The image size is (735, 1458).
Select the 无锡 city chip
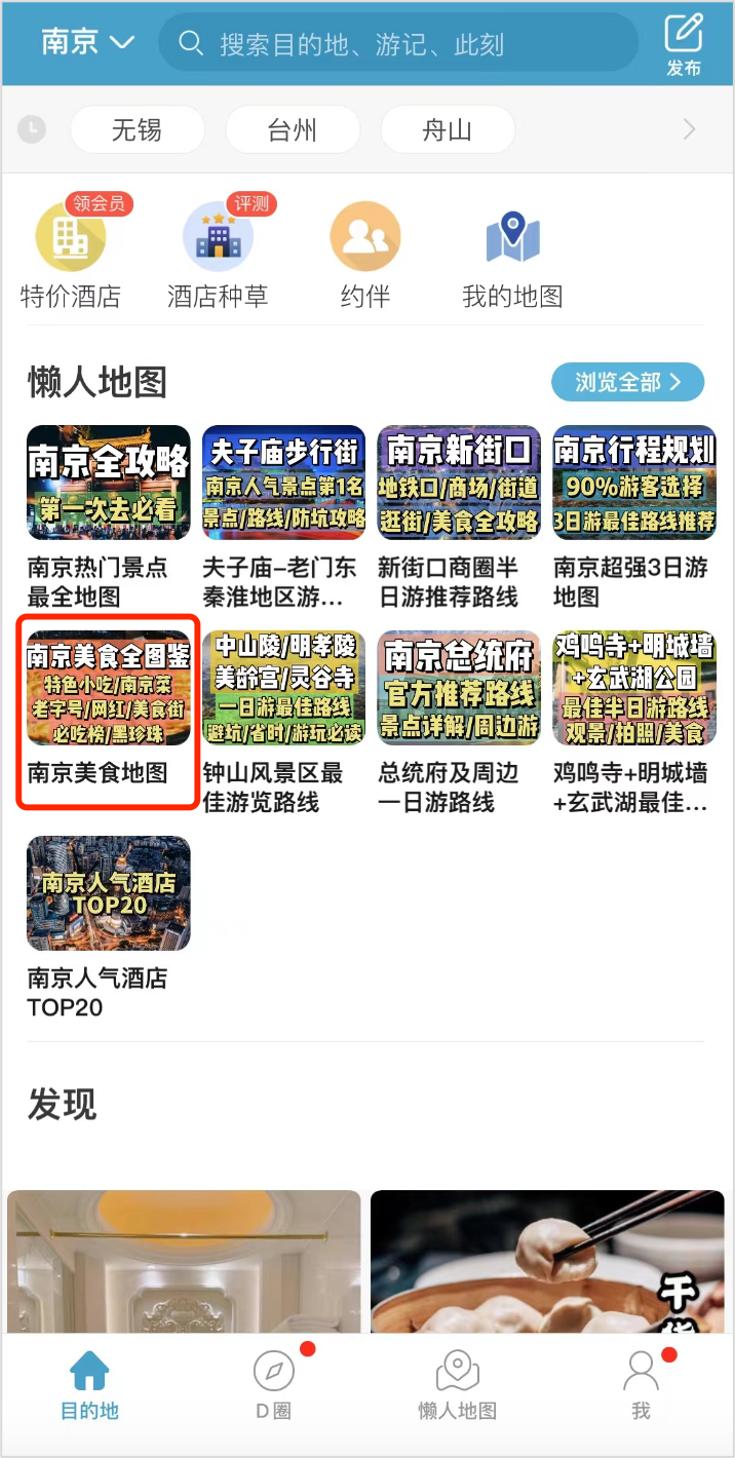point(138,129)
